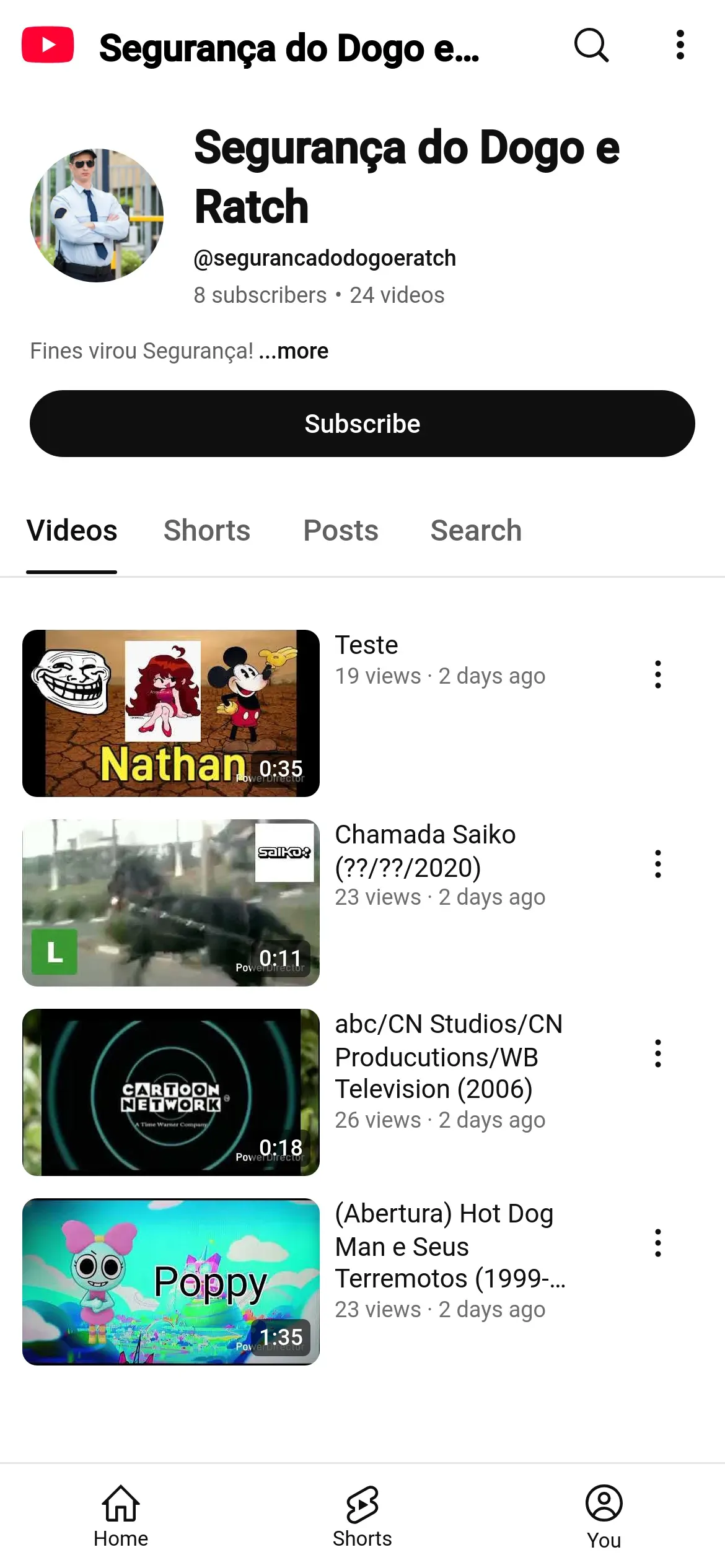This screenshot has height=1568, width=725.
Task: Go to the Home tab
Action: coord(121,1516)
